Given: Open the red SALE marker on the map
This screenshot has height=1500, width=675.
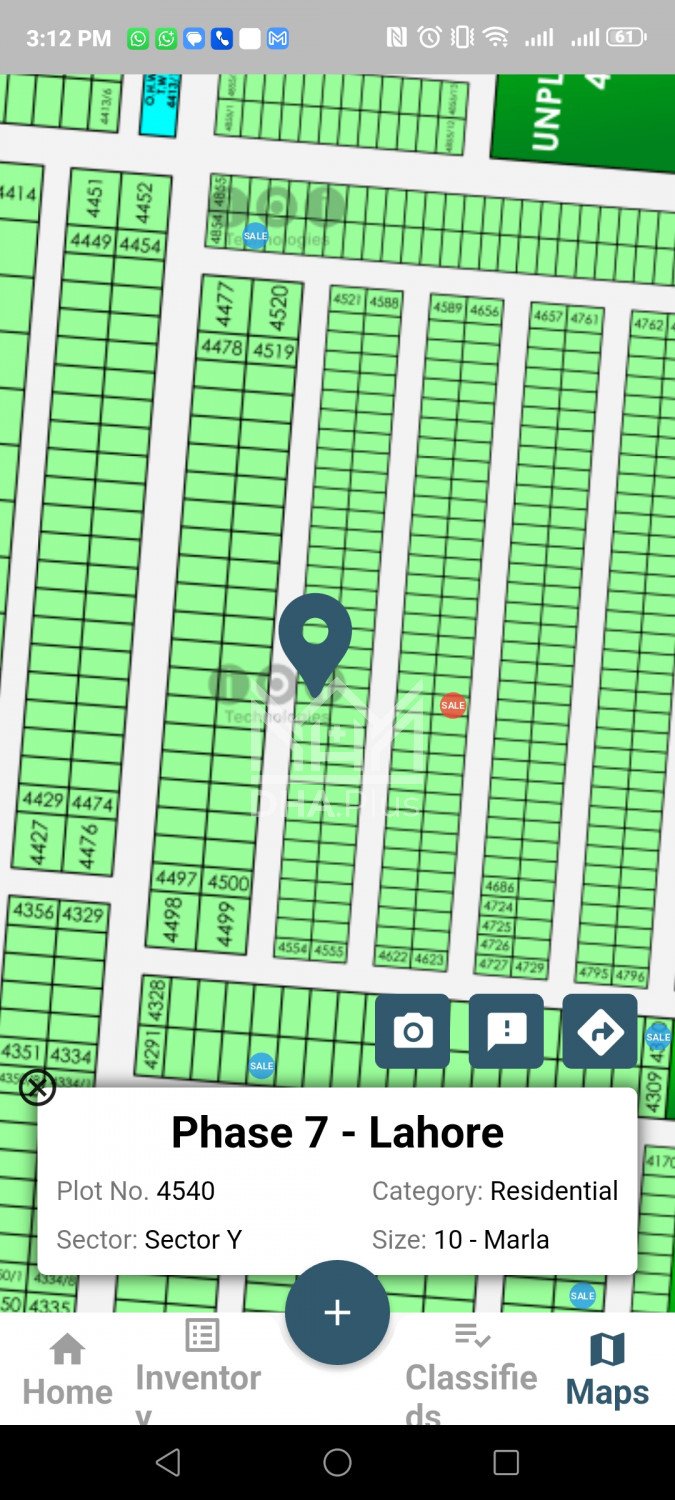Looking at the screenshot, I should point(453,705).
